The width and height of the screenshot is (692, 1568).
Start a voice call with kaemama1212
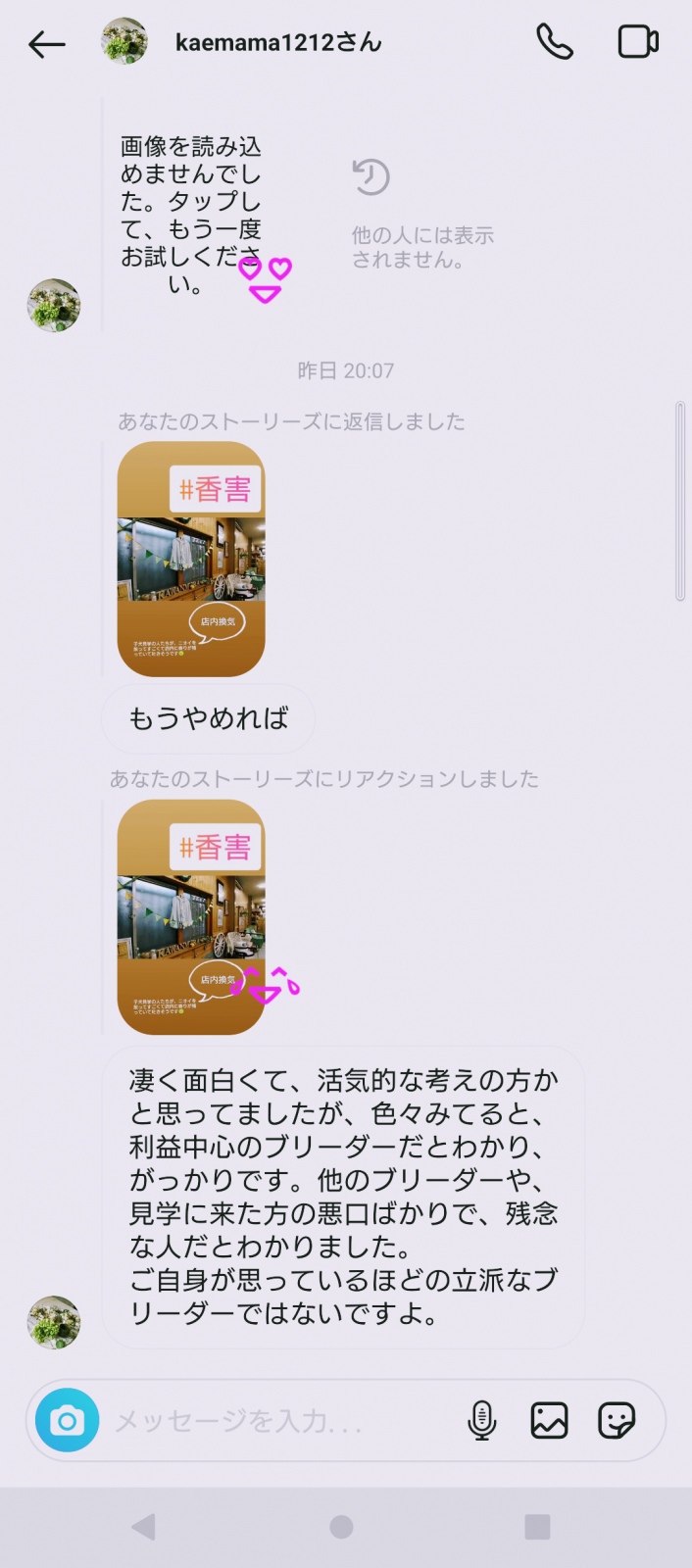555,42
